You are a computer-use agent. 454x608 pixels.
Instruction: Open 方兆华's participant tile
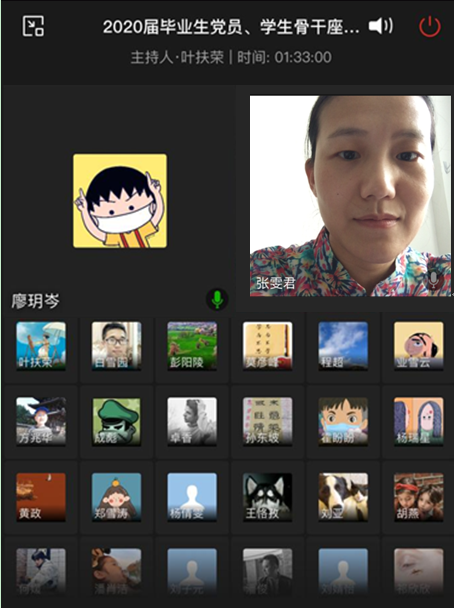41,421
